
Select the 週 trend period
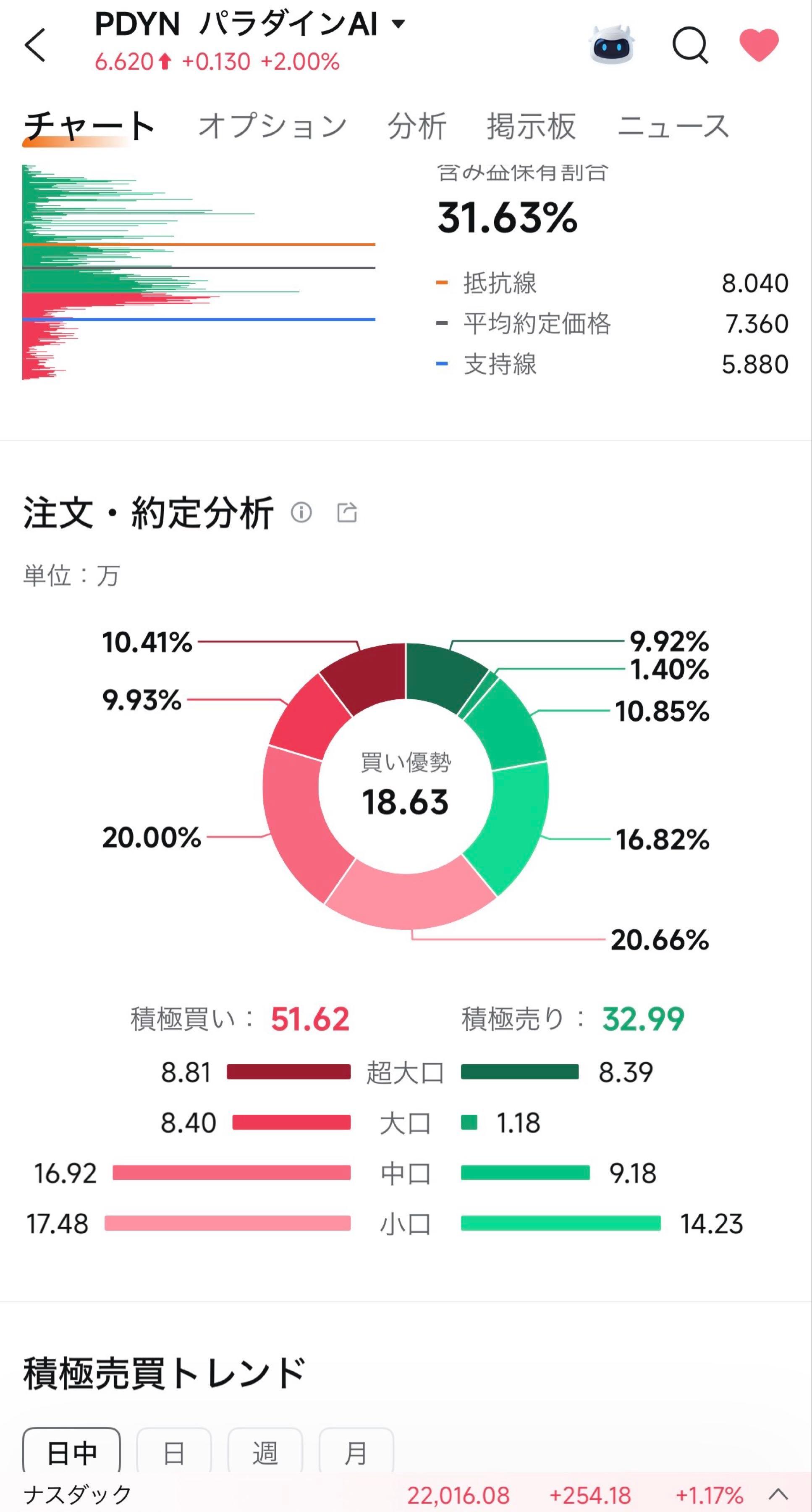click(x=265, y=1452)
